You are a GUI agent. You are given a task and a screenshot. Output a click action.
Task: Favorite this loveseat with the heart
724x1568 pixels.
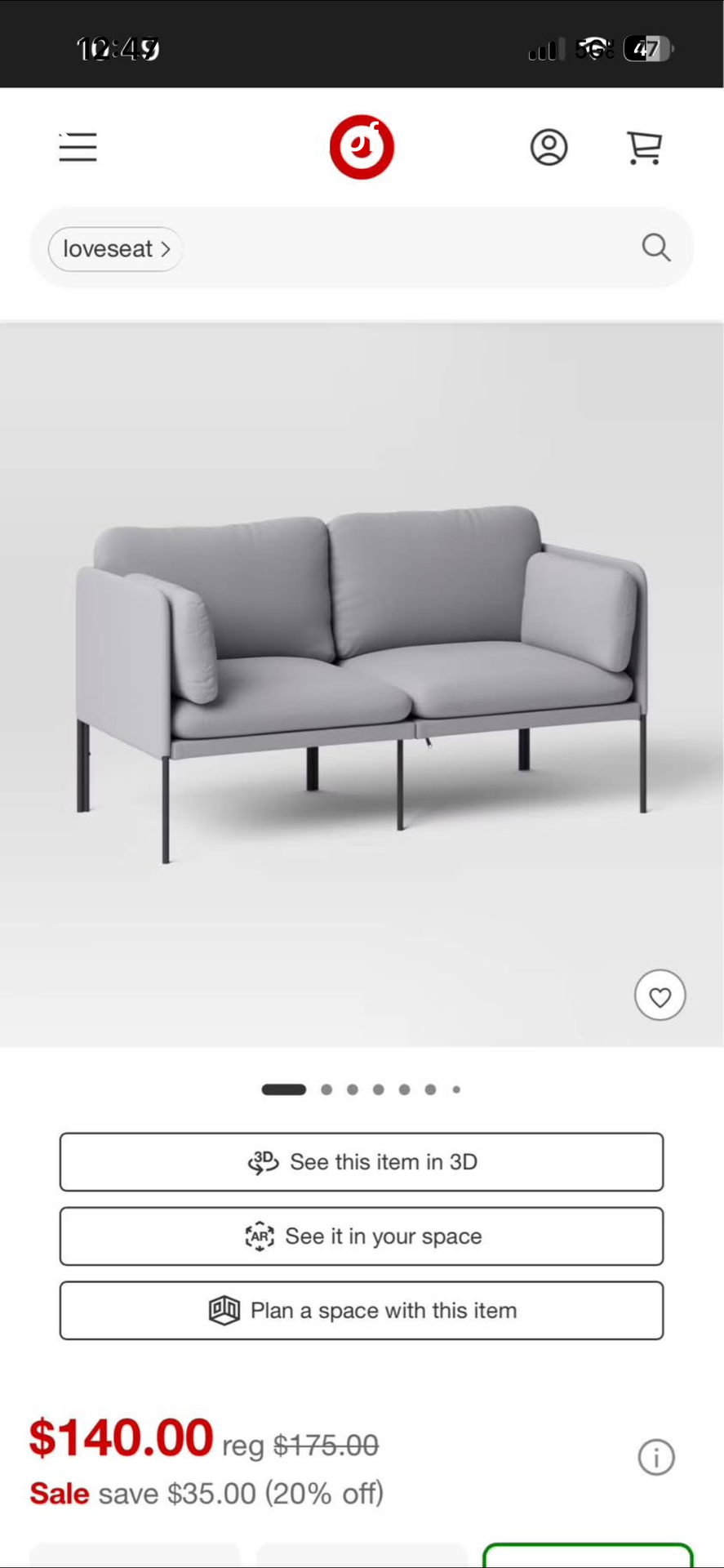(660, 996)
